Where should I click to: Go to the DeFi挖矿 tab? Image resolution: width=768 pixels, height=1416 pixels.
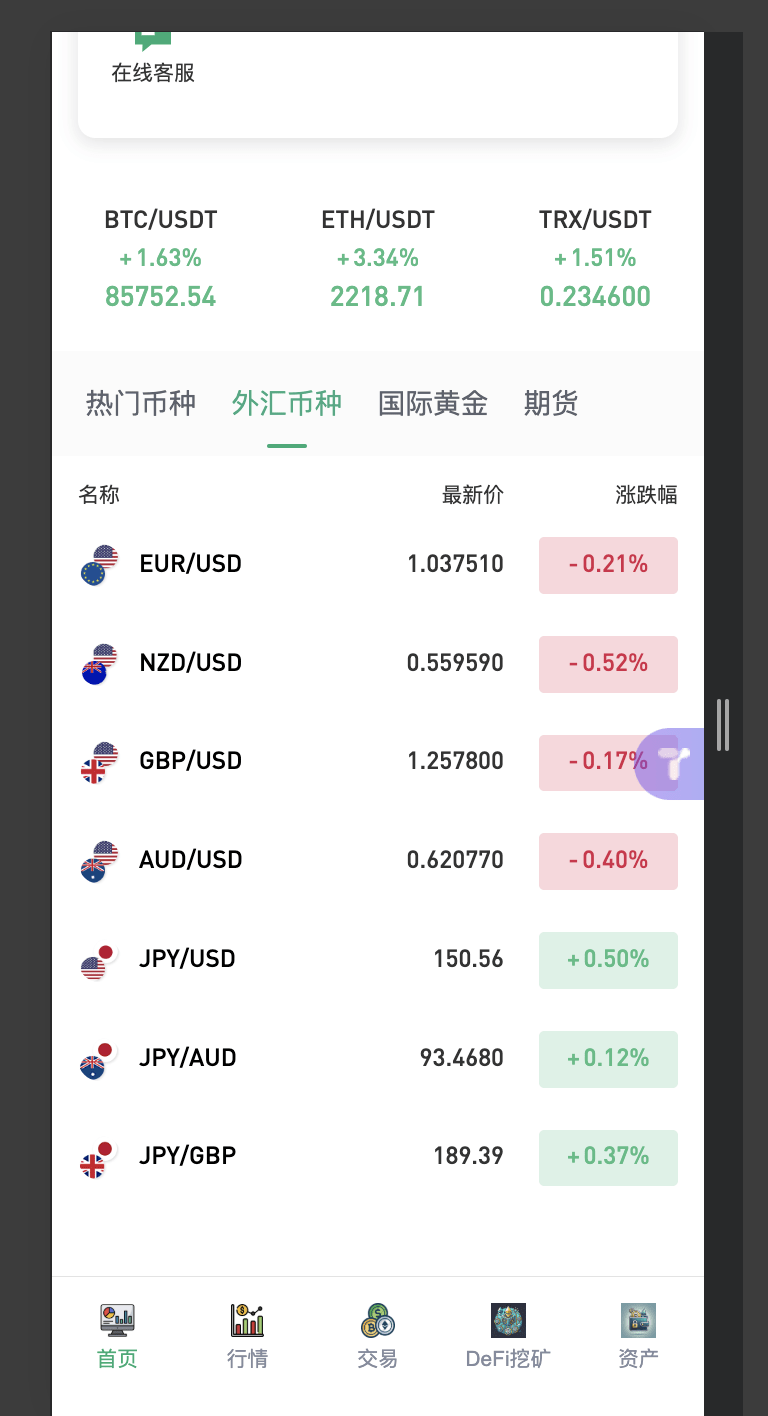pos(508,1335)
